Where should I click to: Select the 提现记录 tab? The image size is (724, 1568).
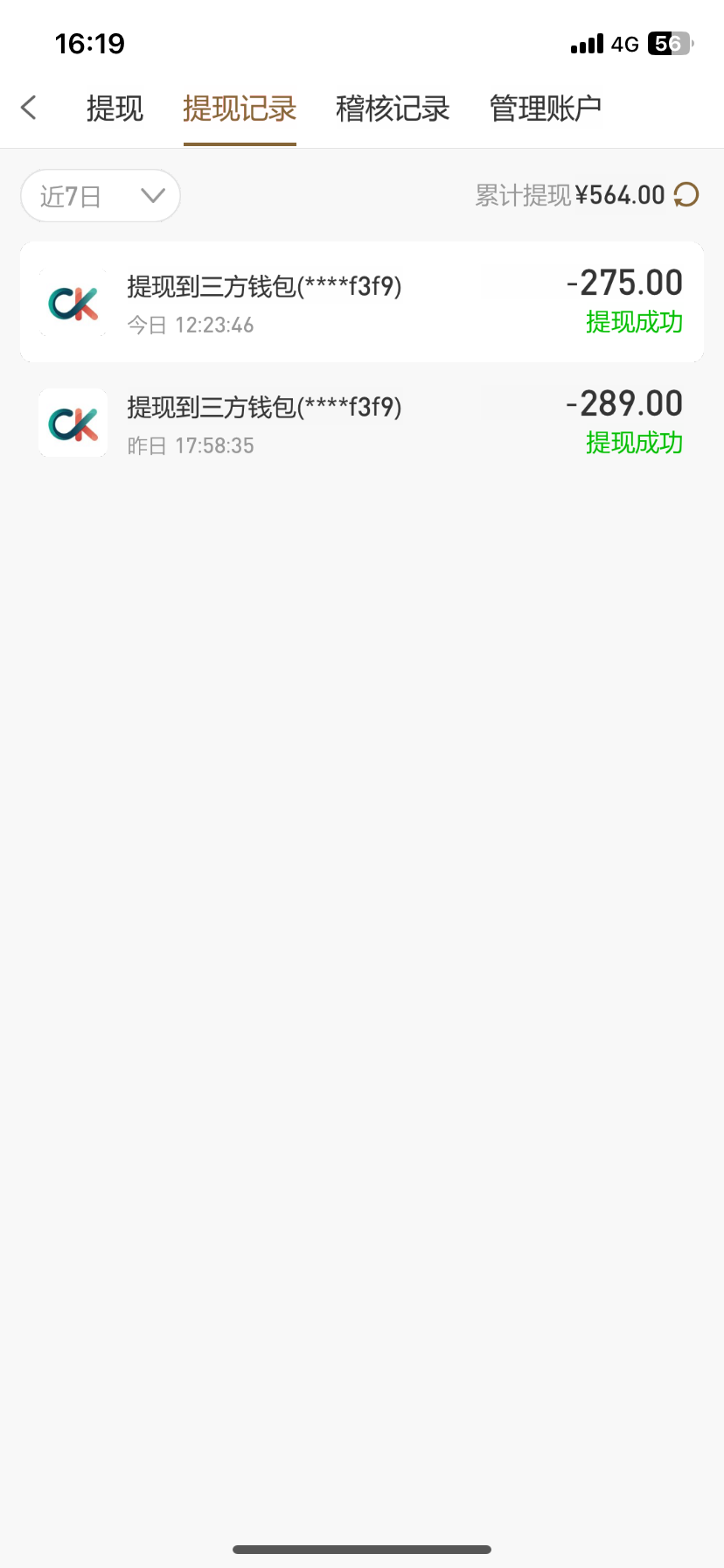pyautogui.click(x=240, y=108)
